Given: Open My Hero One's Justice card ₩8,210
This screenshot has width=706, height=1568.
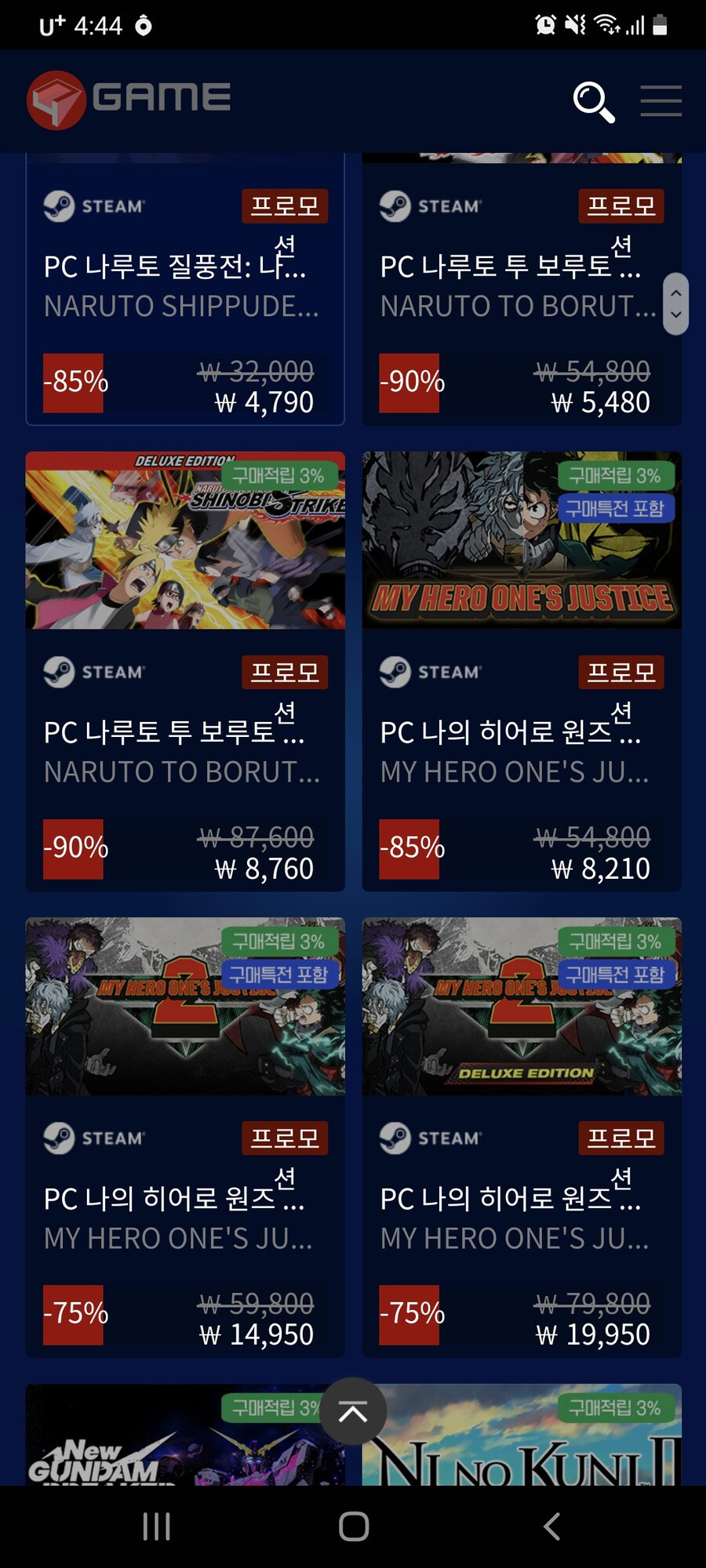Looking at the screenshot, I should 521,670.
